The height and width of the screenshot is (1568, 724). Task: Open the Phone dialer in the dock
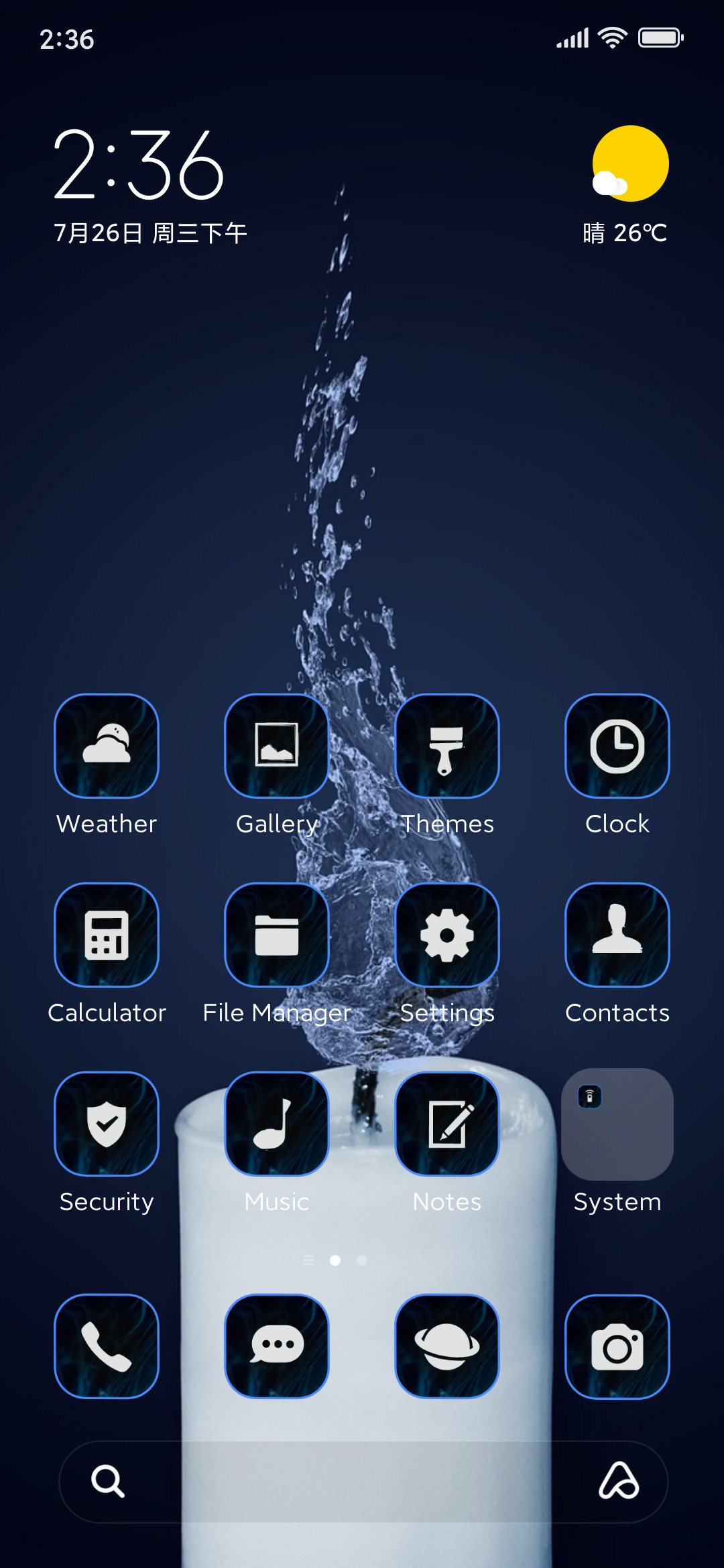point(107,1346)
